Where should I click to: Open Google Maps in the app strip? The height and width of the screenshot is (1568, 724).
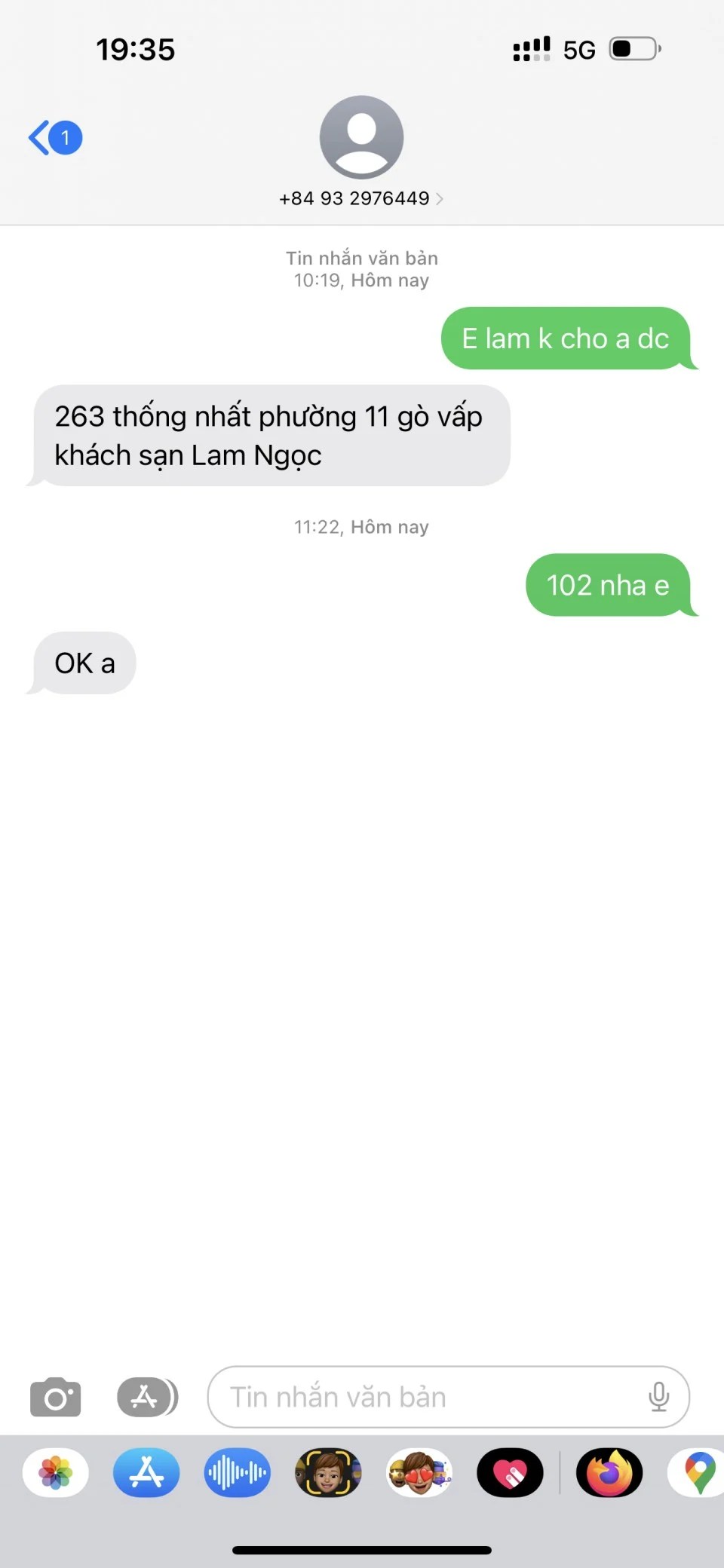pos(699,1473)
